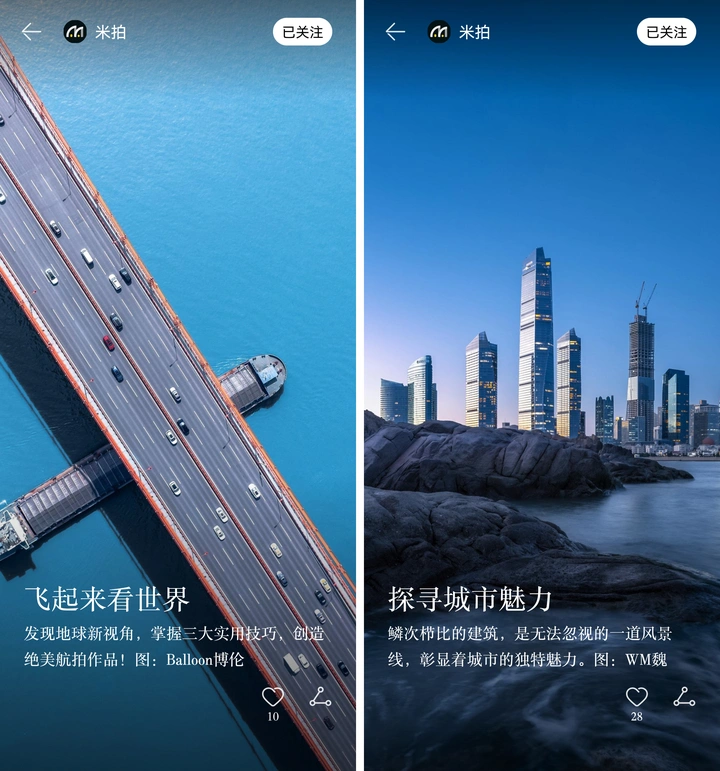Go back from the 探寻城市魅力 page
720x771 pixels.
coord(396,32)
